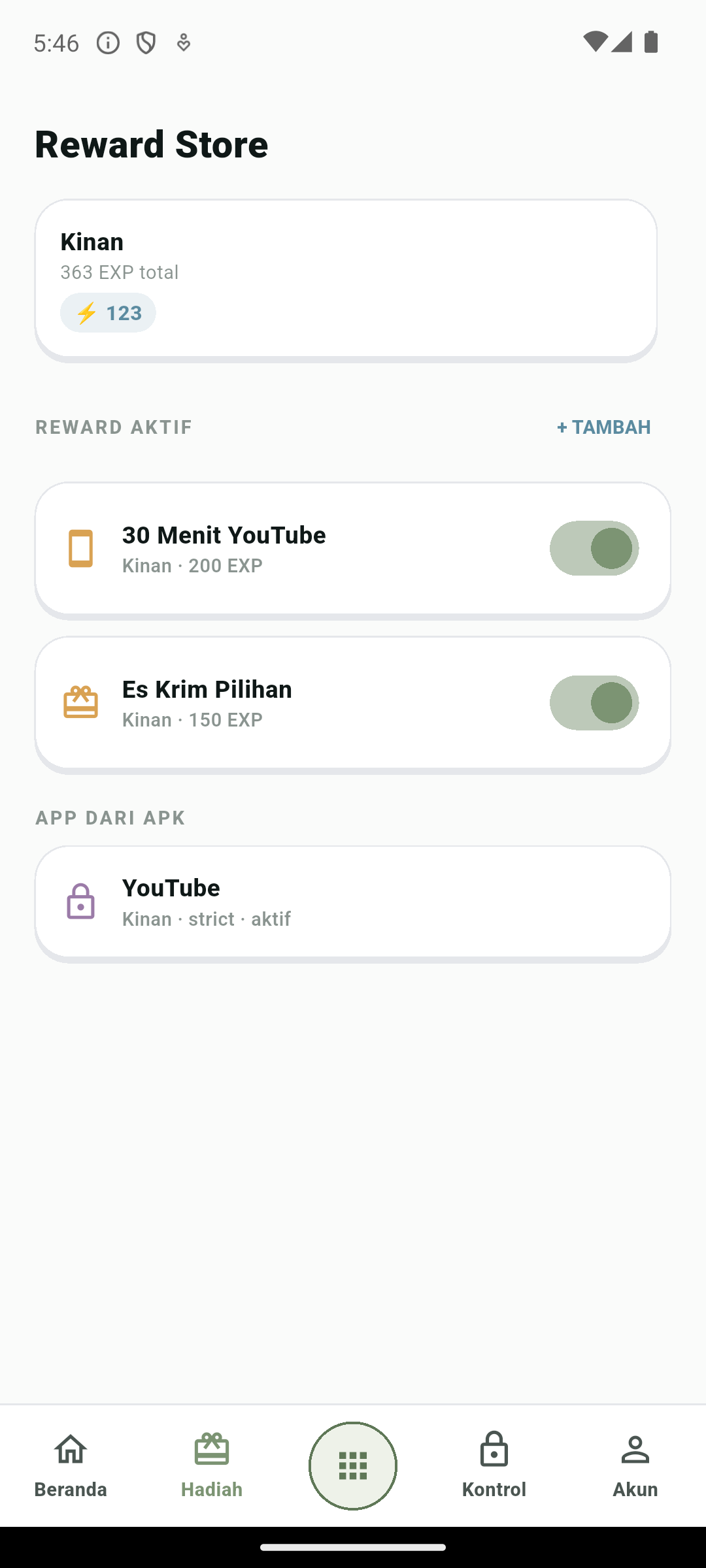Select the Hadiah tab

[212, 1465]
